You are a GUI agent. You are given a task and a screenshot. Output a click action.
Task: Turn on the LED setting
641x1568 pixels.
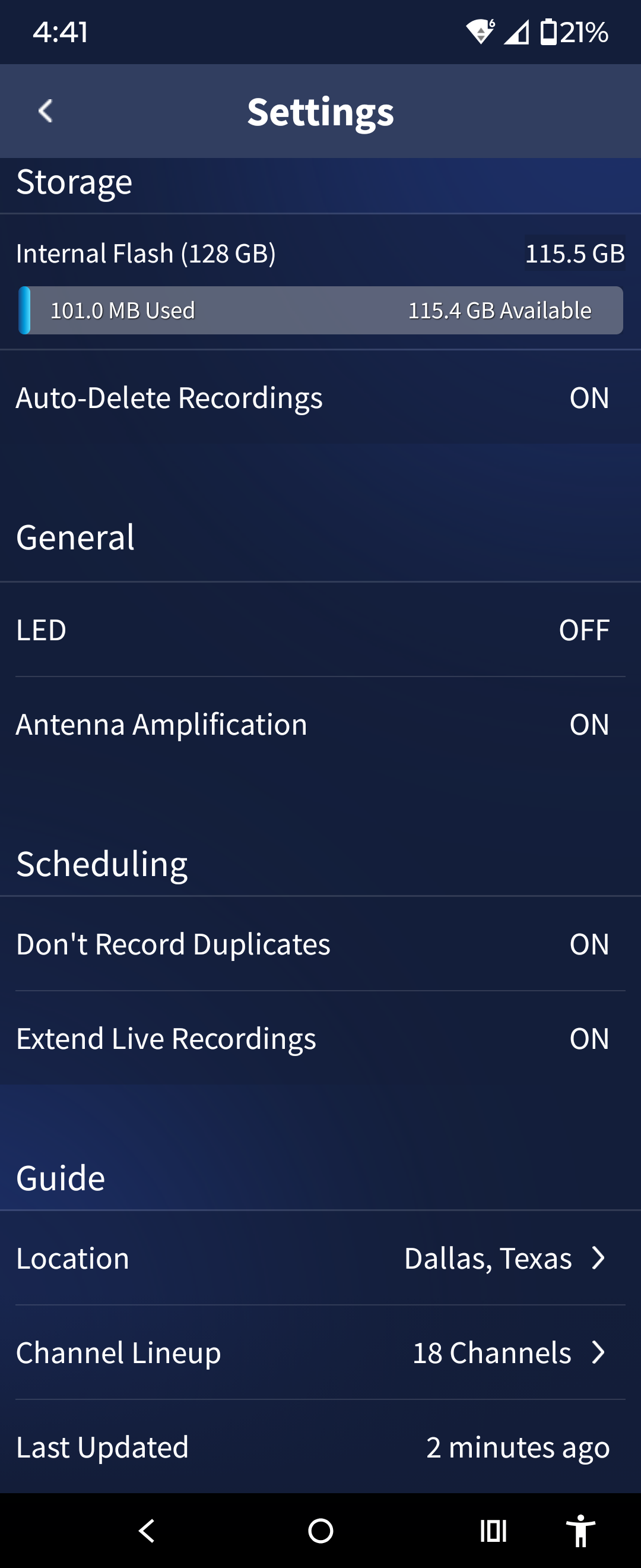coord(584,630)
